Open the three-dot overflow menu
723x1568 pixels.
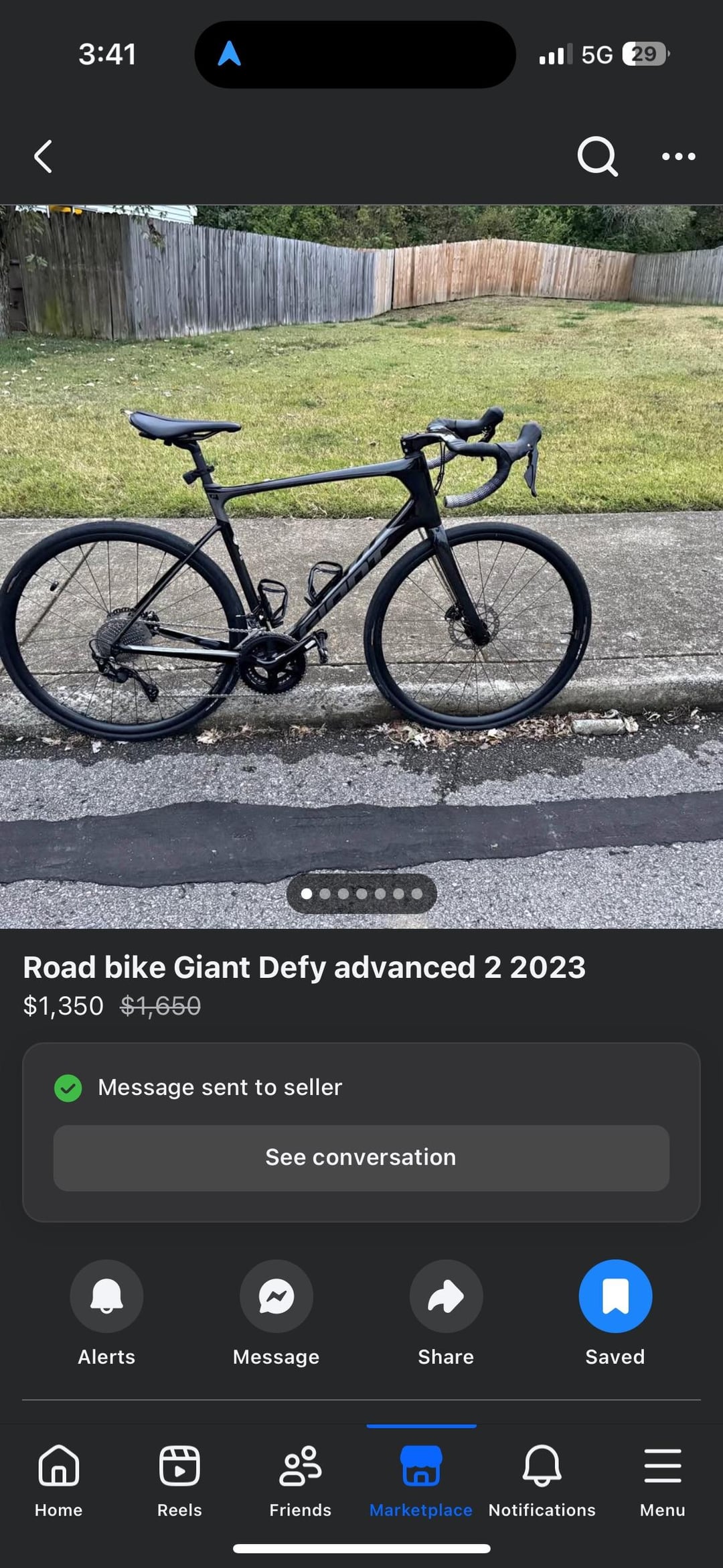click(x=678, y=157)
